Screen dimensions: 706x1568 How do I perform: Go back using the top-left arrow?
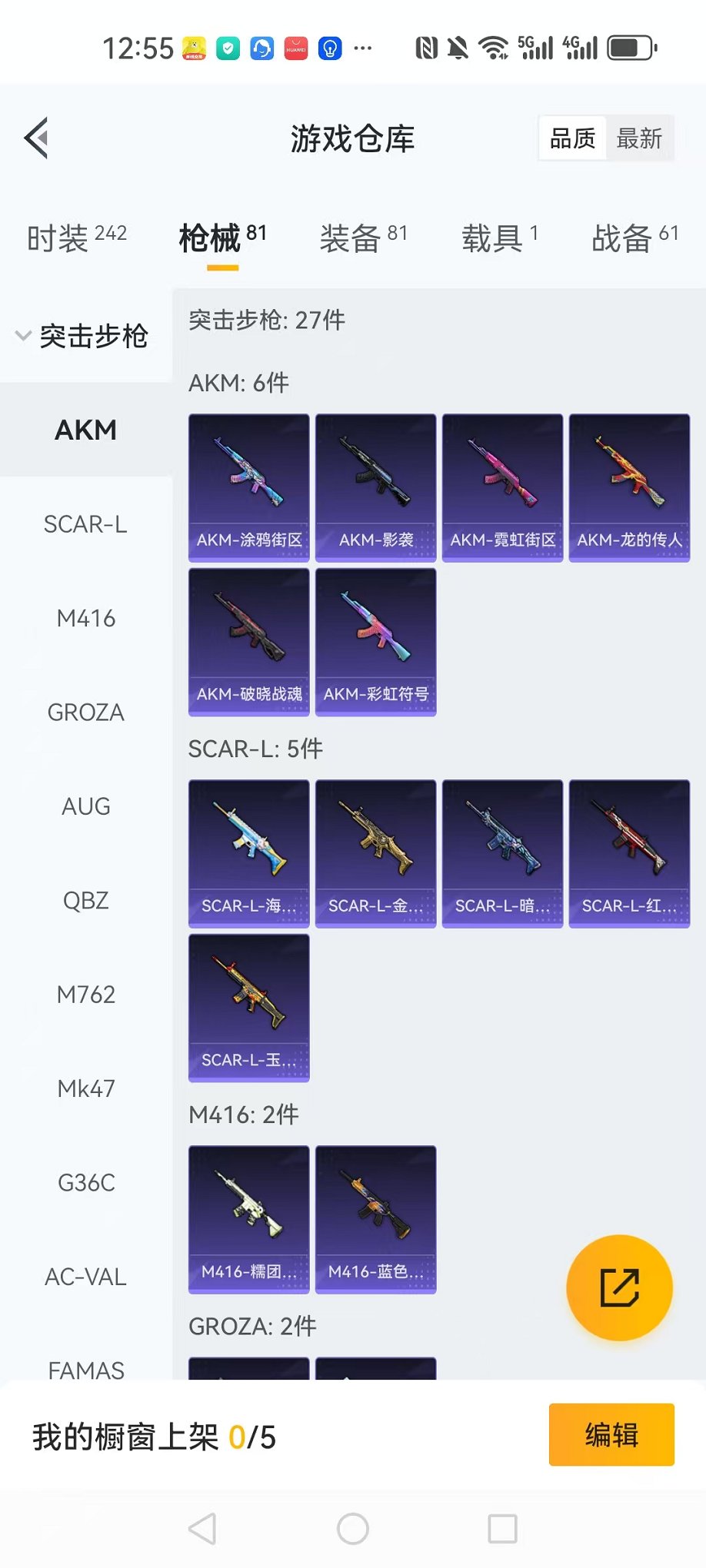pos(36,138)
